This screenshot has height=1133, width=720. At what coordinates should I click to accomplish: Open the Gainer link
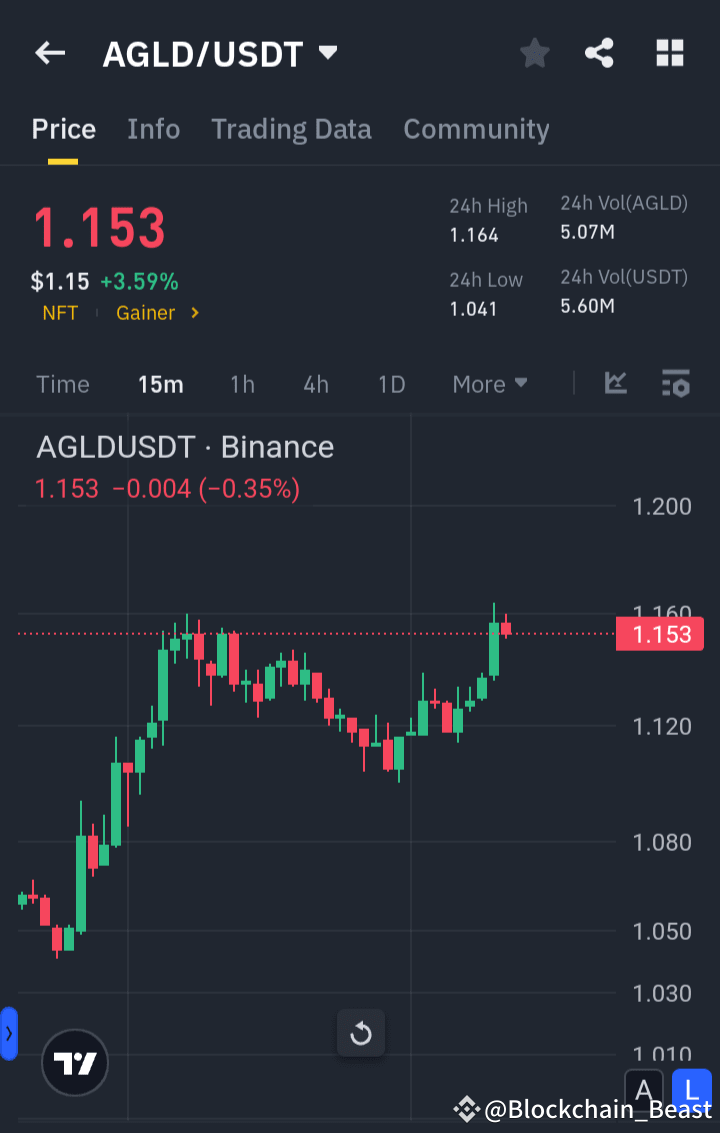pyautogui.click(x=147, y=312)
